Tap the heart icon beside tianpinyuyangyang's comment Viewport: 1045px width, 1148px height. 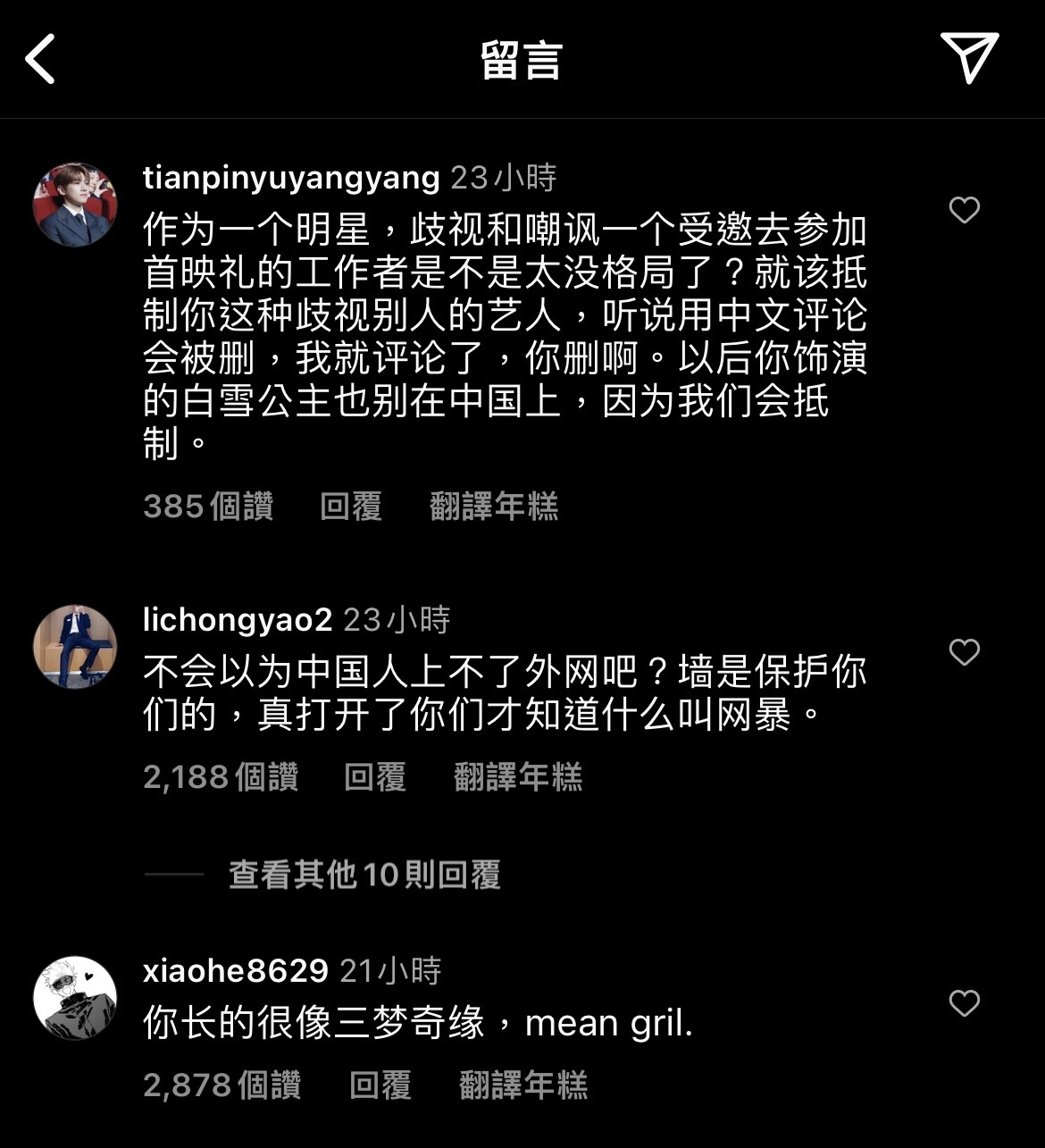point(965,209)
